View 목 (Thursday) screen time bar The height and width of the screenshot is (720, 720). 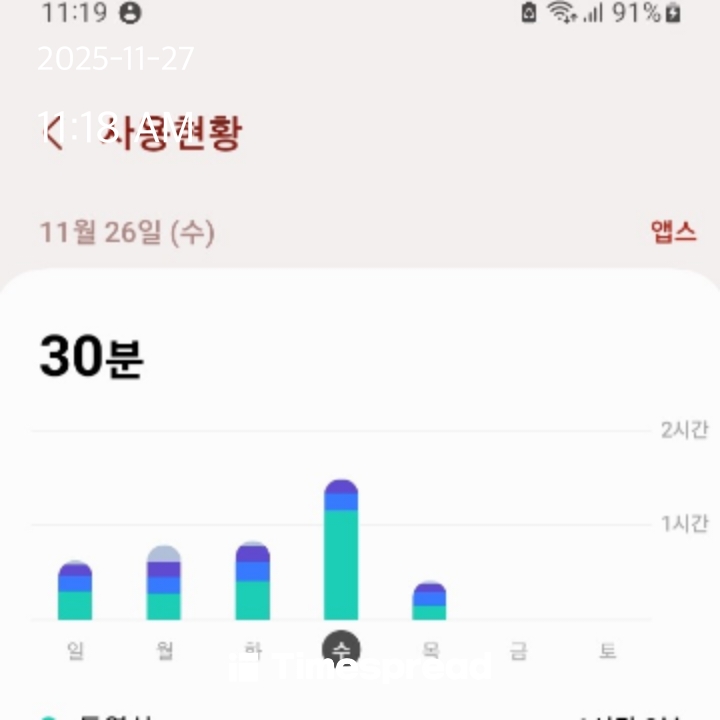click(x=429, y=601)
